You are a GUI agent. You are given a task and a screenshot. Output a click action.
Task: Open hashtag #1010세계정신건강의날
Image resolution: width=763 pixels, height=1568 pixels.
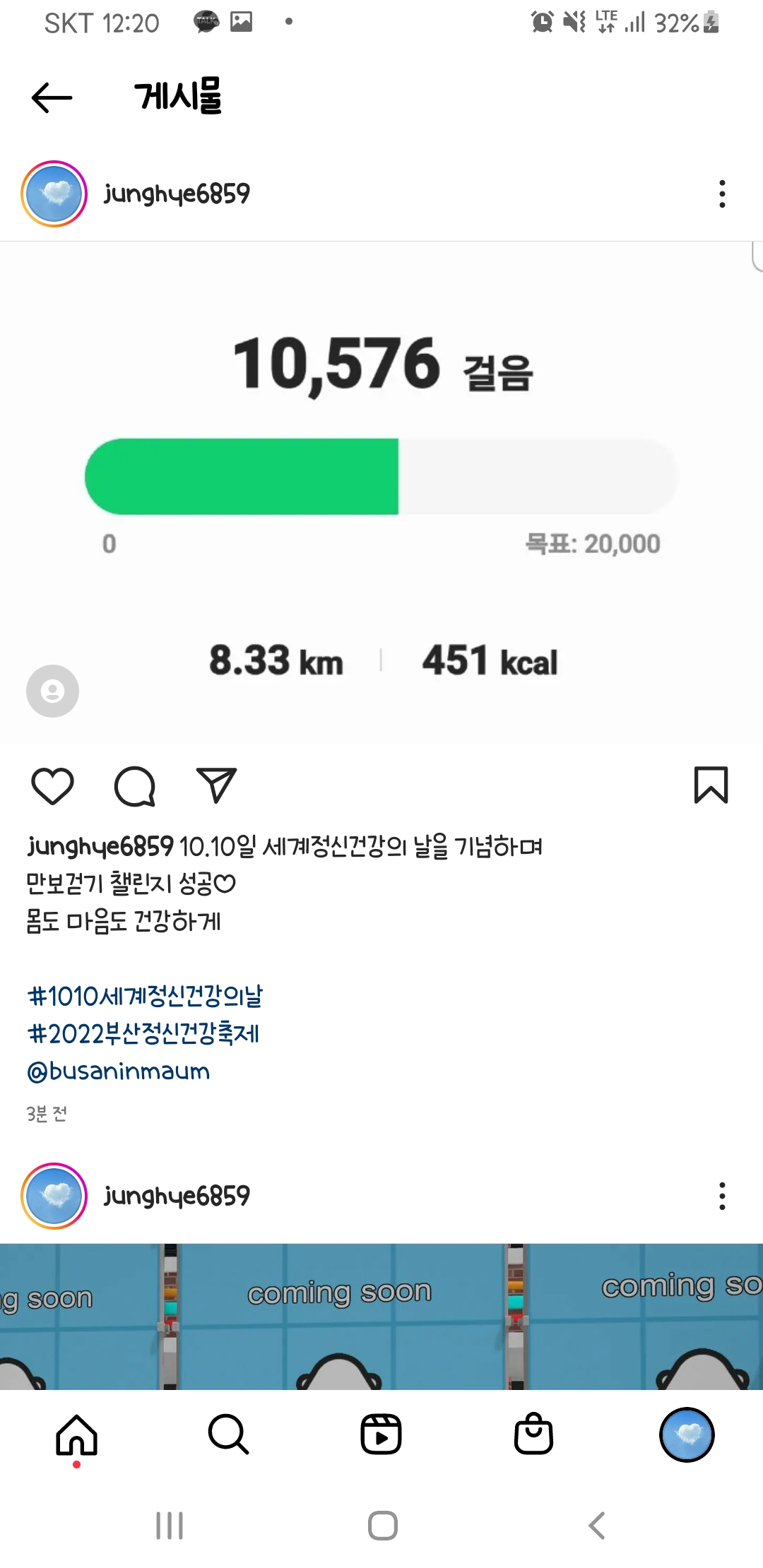145,996
